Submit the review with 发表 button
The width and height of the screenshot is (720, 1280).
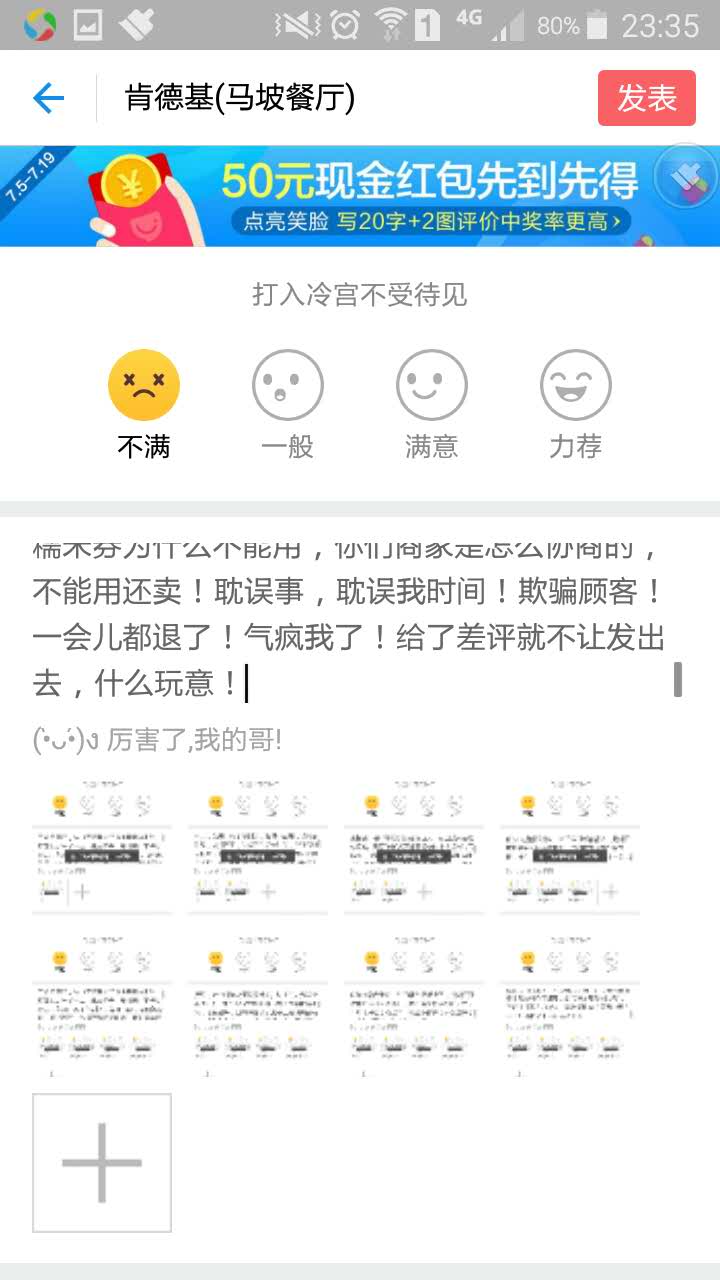click(x=646, y=98)
